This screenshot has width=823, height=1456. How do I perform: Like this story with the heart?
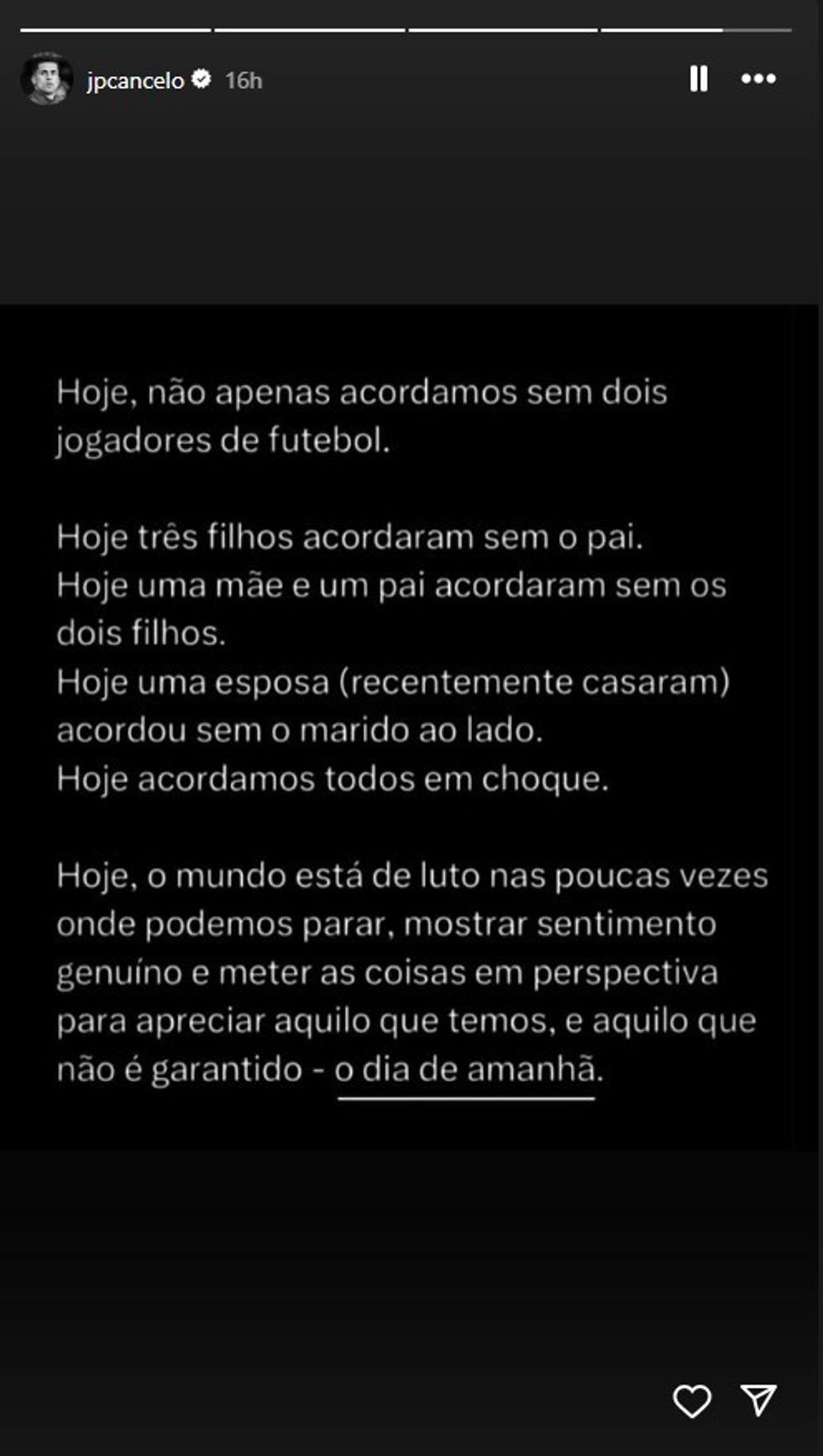692,1401
